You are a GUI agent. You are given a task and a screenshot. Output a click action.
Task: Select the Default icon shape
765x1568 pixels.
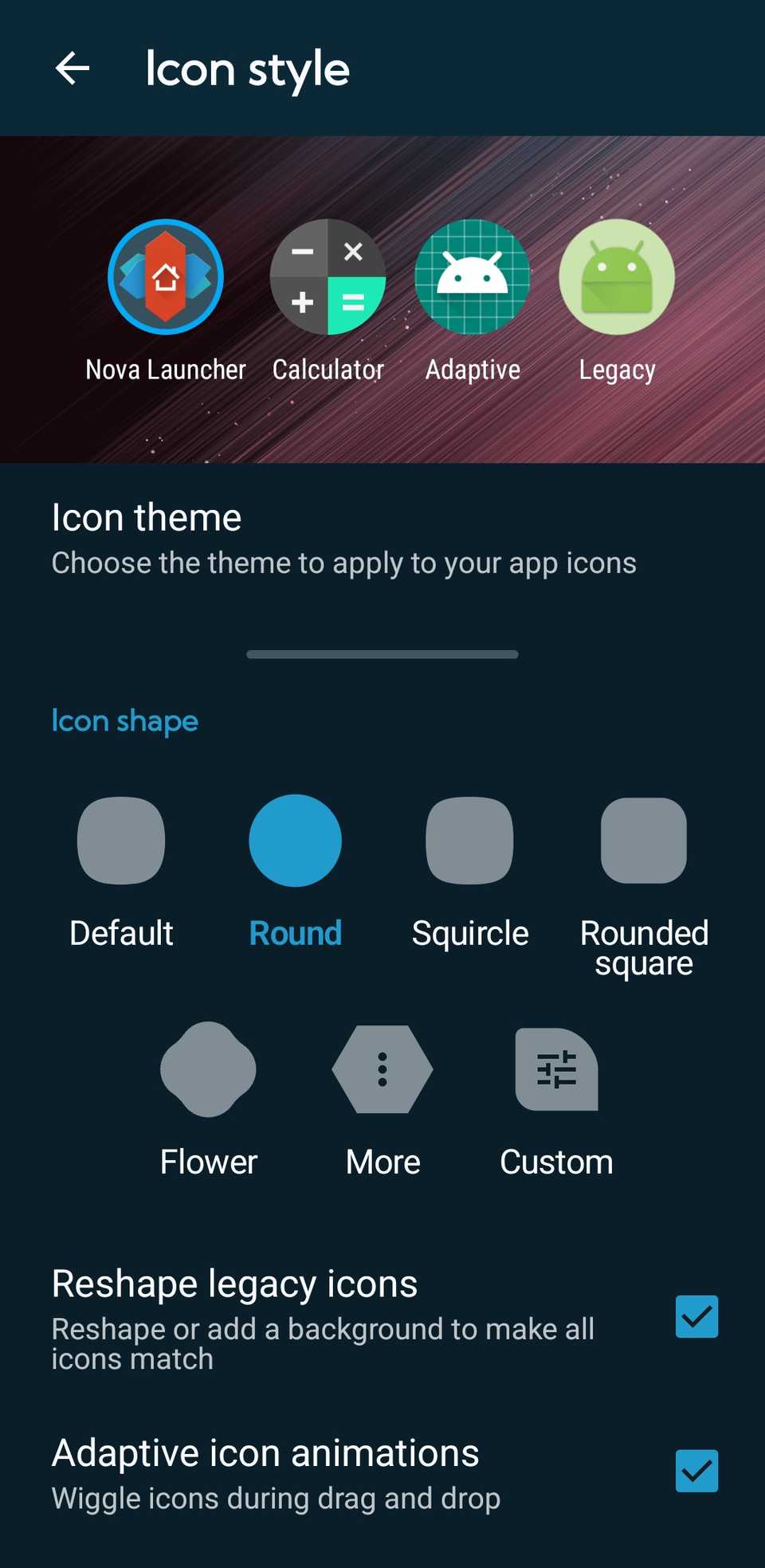121,841
